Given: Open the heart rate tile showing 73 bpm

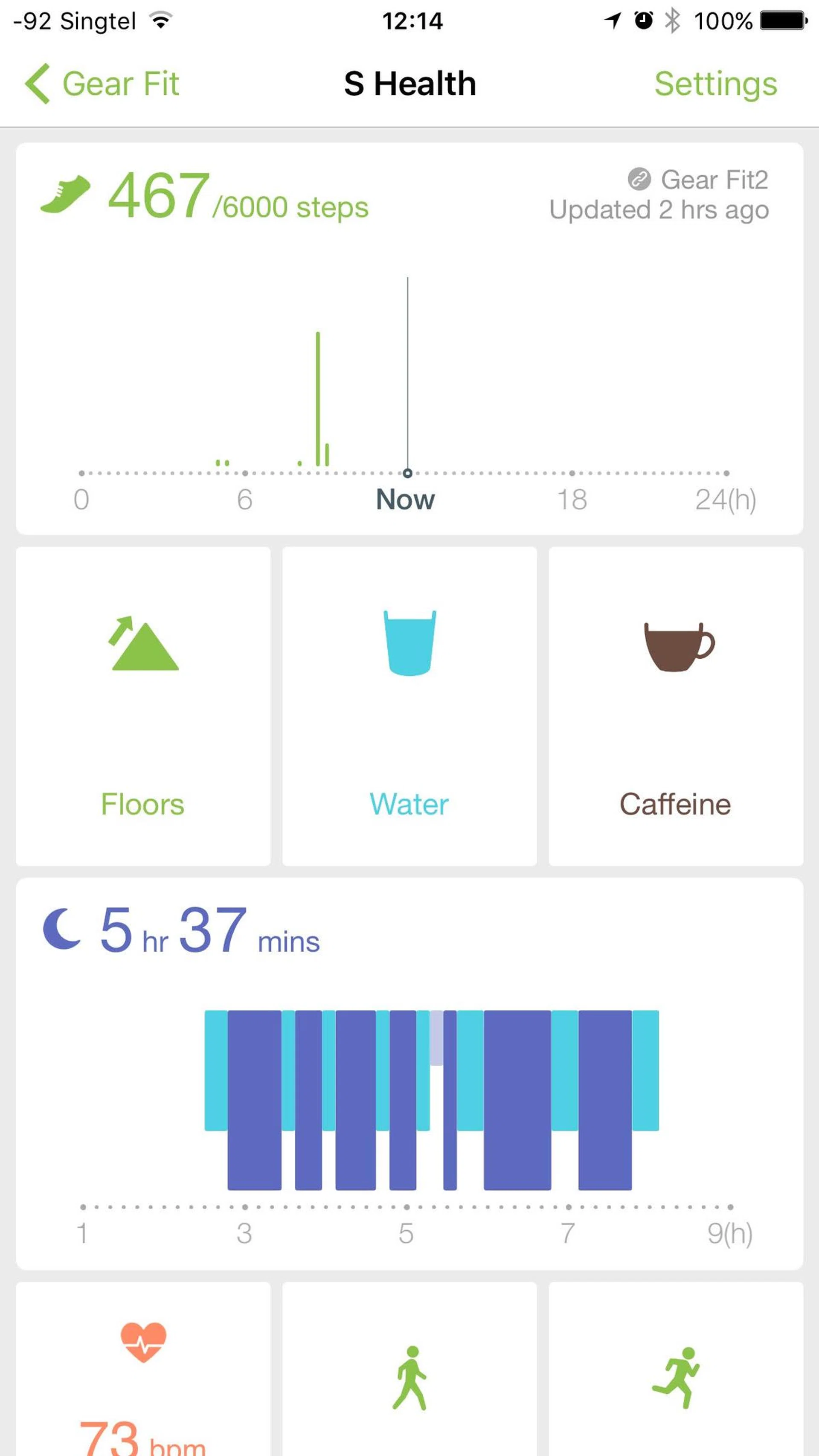Looking at the screenshot, I should [x=143, y=1374].
